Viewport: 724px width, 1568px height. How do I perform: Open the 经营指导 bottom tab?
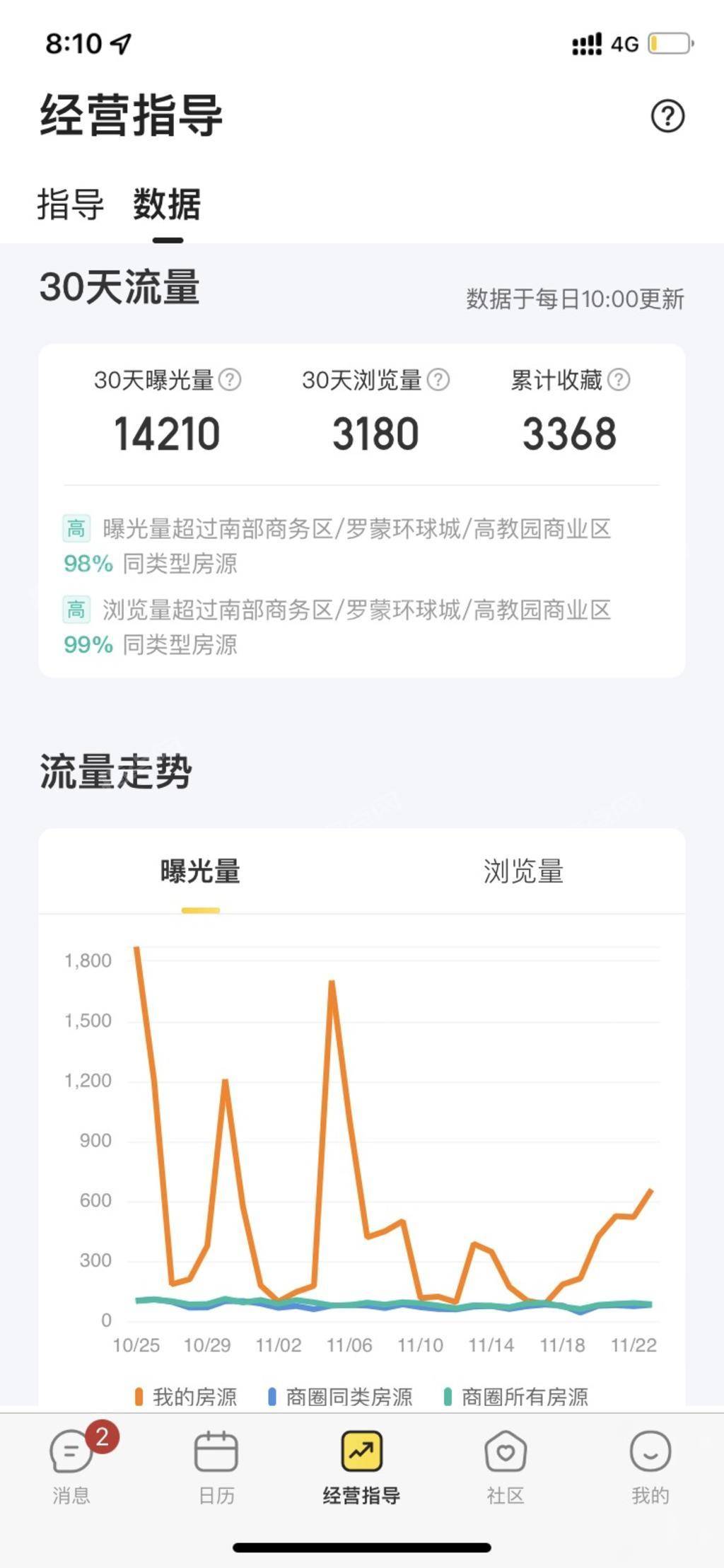pos(361,1466)
